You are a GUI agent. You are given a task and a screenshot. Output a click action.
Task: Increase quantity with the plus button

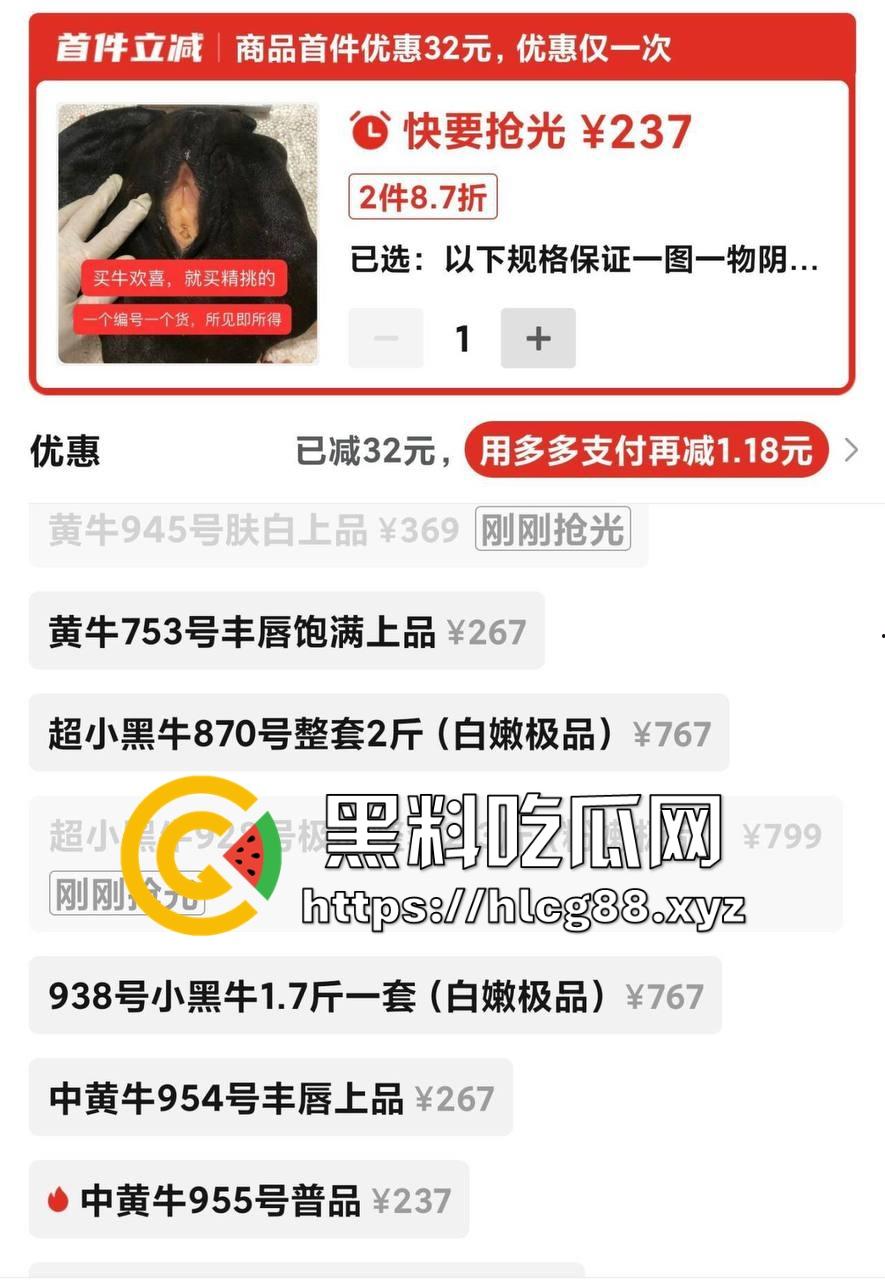(538, 338)
